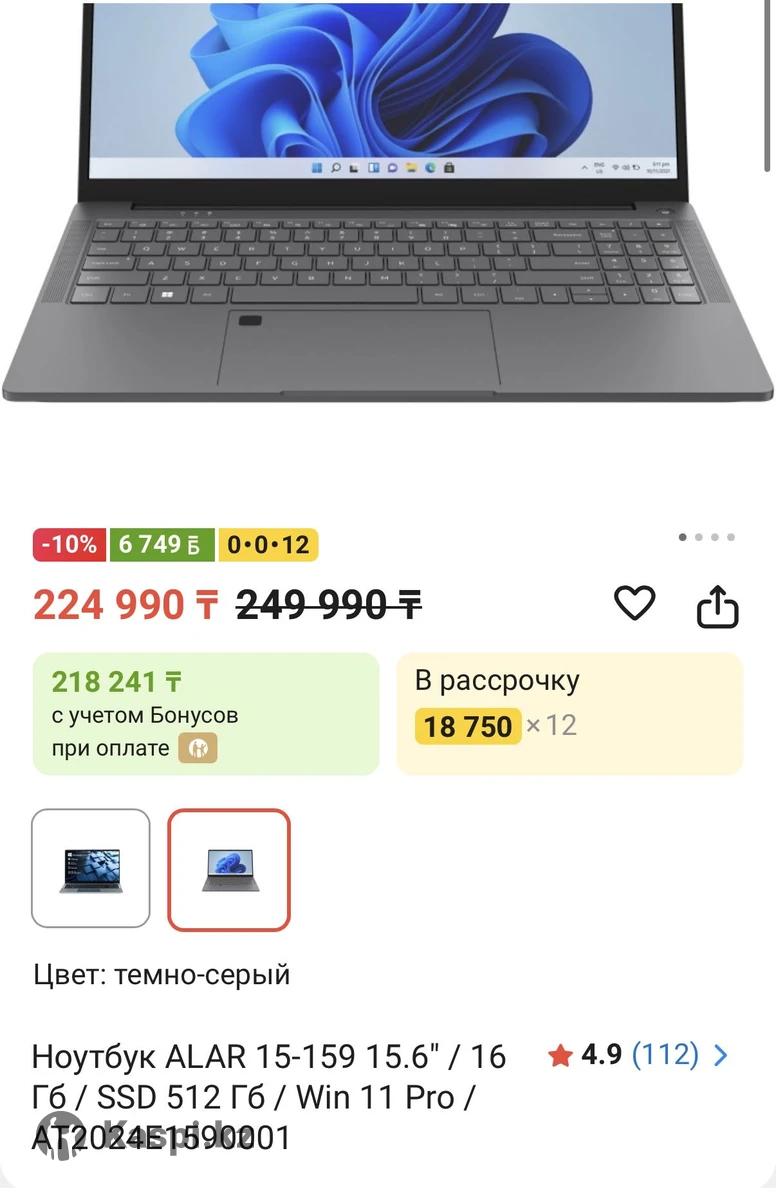Add the laptop to favorites
Image resolution: width=776 pixels, height=1200 pixels.
(x=634, y=604)
